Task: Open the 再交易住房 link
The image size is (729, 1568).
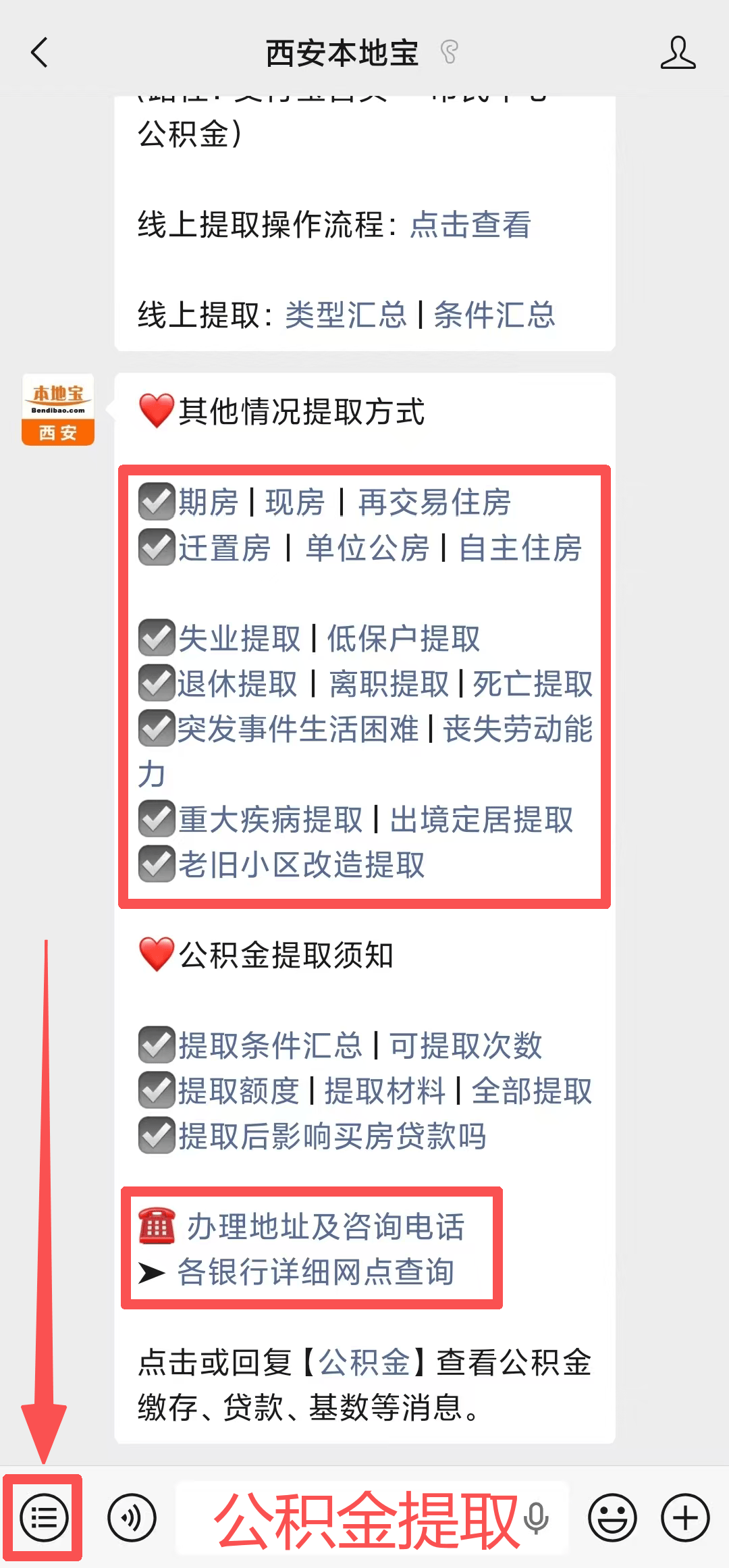Action: click(x=434, y=502)
